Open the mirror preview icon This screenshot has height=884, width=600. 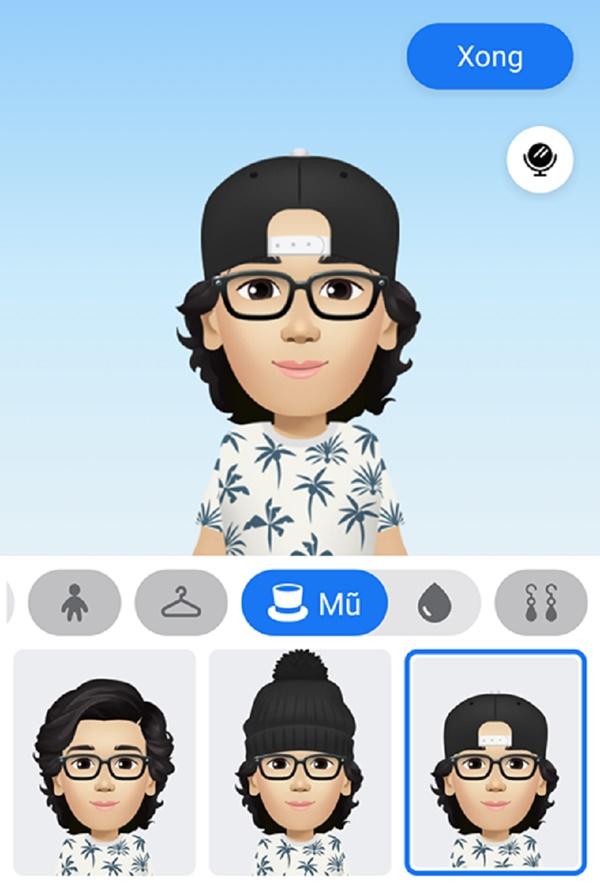coord(540,158)
